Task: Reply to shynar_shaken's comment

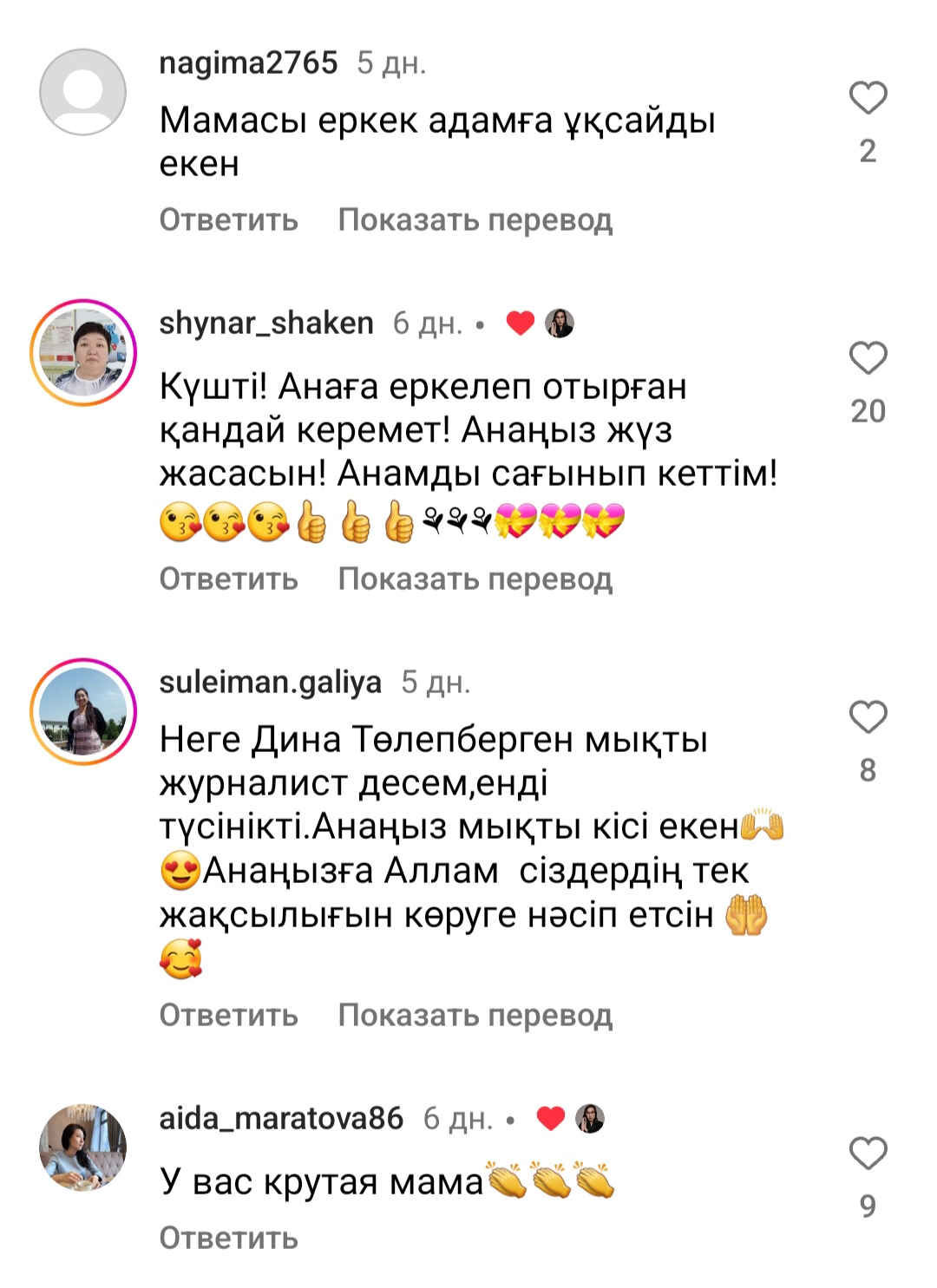Action: click(x=228, y=579)
